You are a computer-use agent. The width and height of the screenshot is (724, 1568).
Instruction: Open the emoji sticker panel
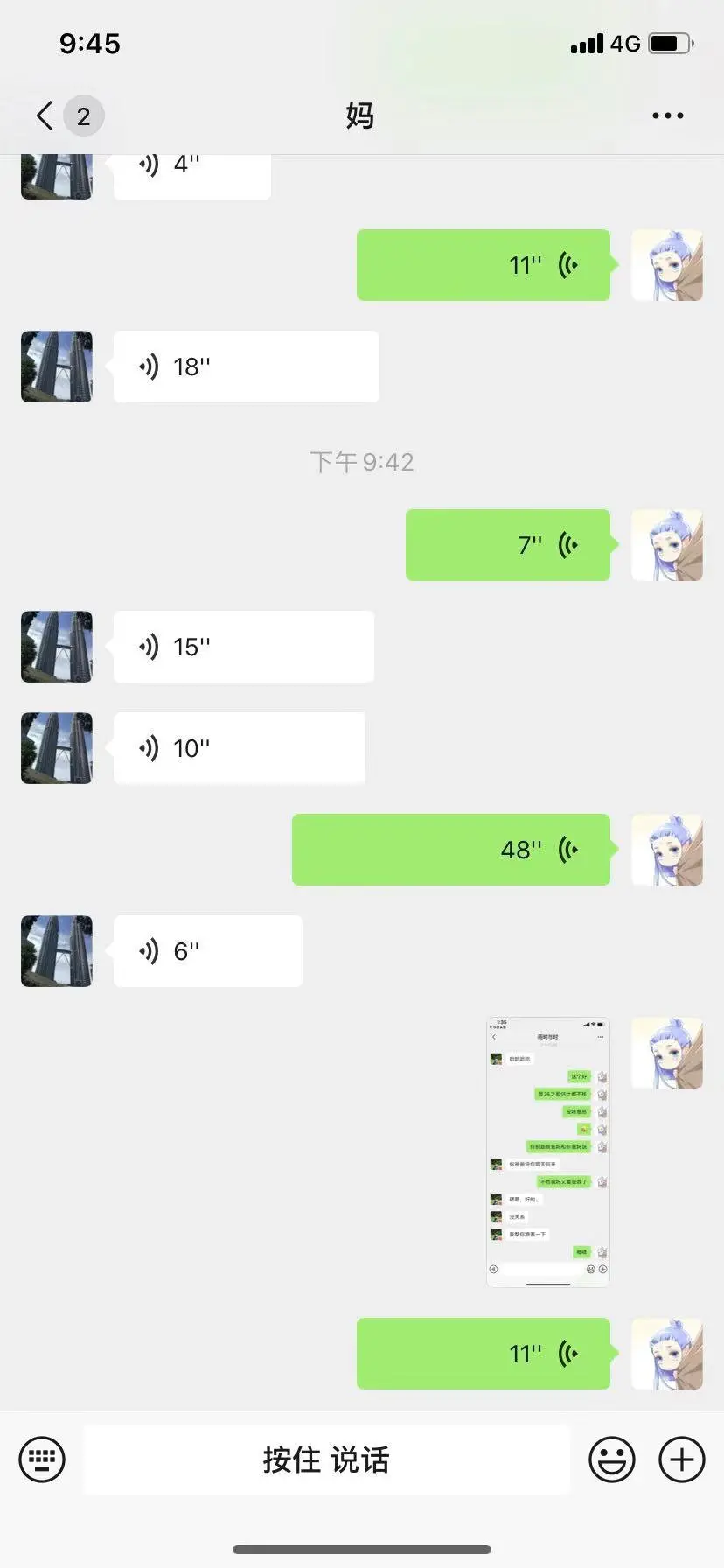611,1459
